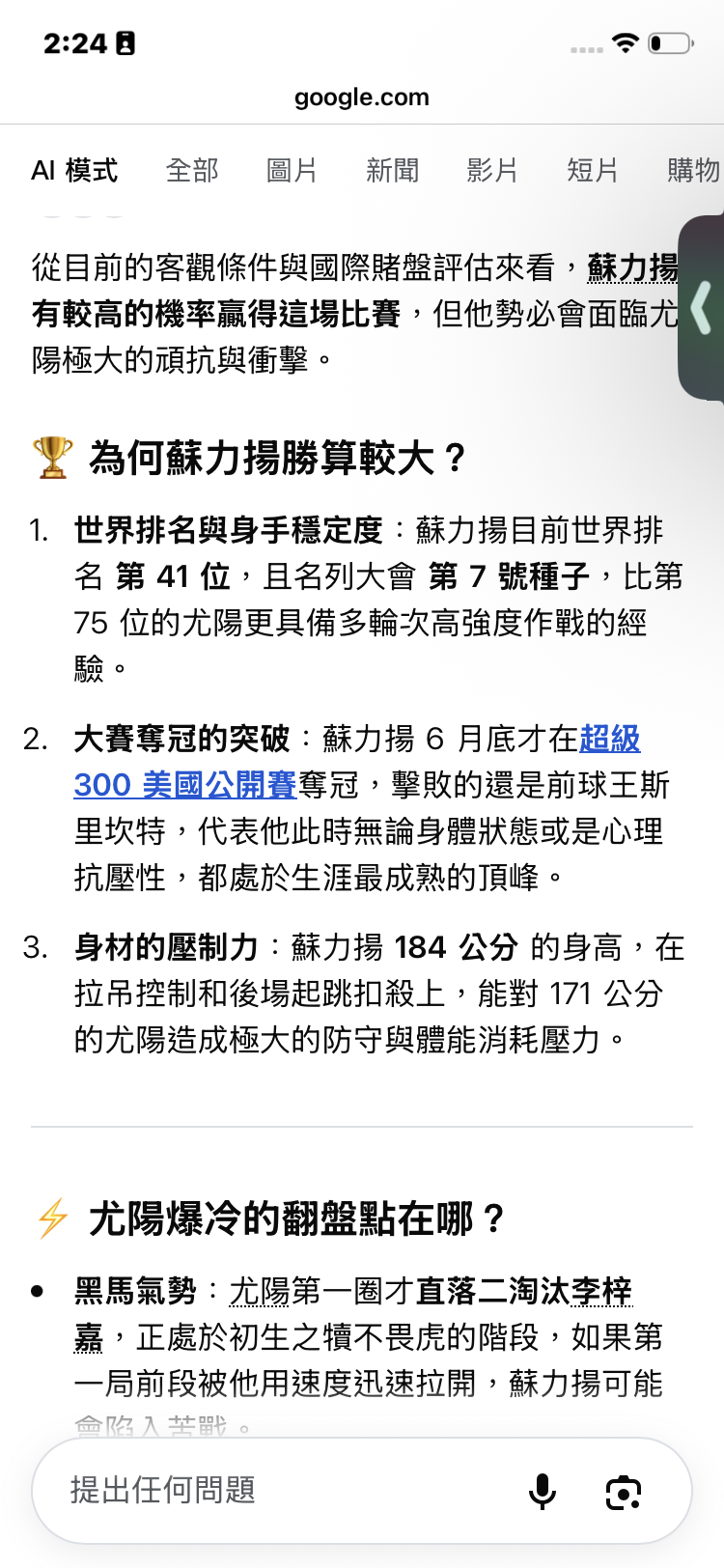
Task: Select the 影片 tab
Action: coord(492,171)
